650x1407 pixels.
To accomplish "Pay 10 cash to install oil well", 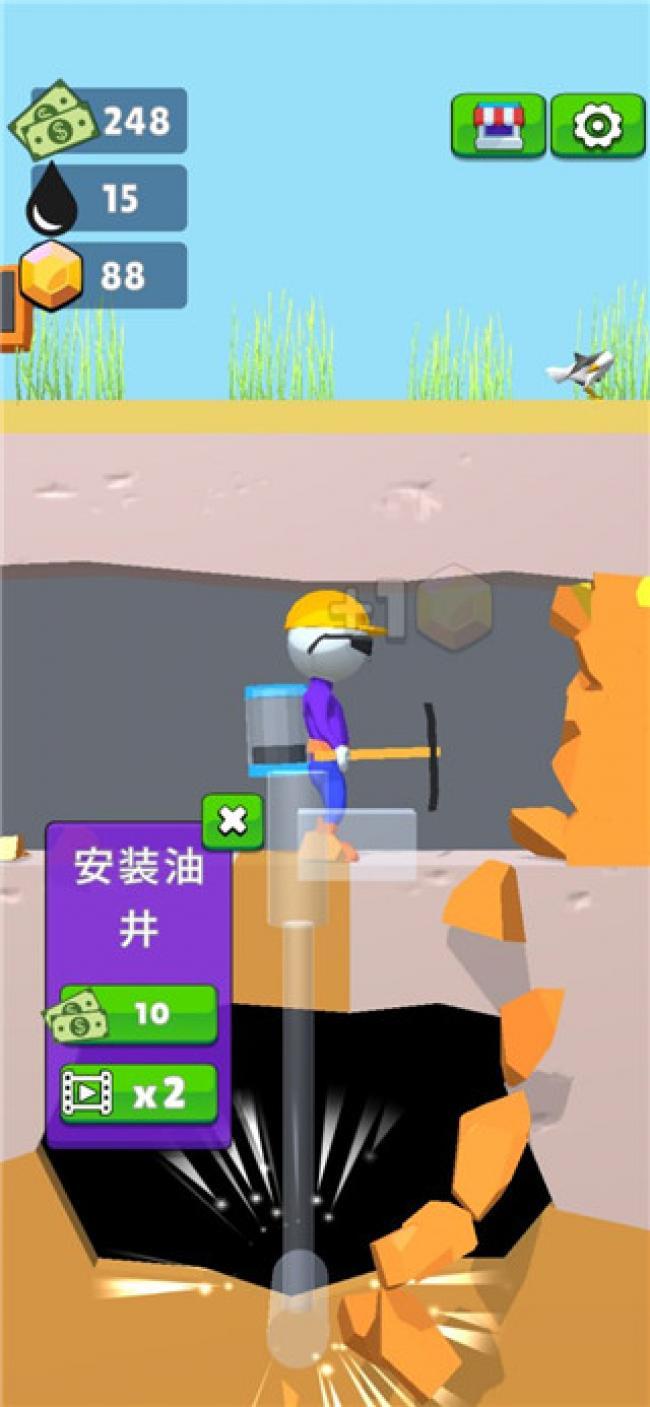I will coord(139,1013).
